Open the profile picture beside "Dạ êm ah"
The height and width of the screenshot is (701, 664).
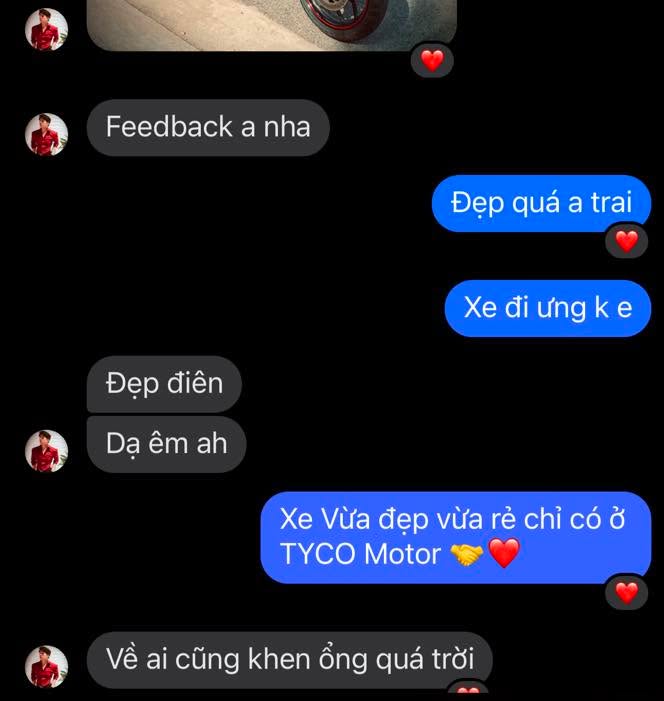(46, 451)
